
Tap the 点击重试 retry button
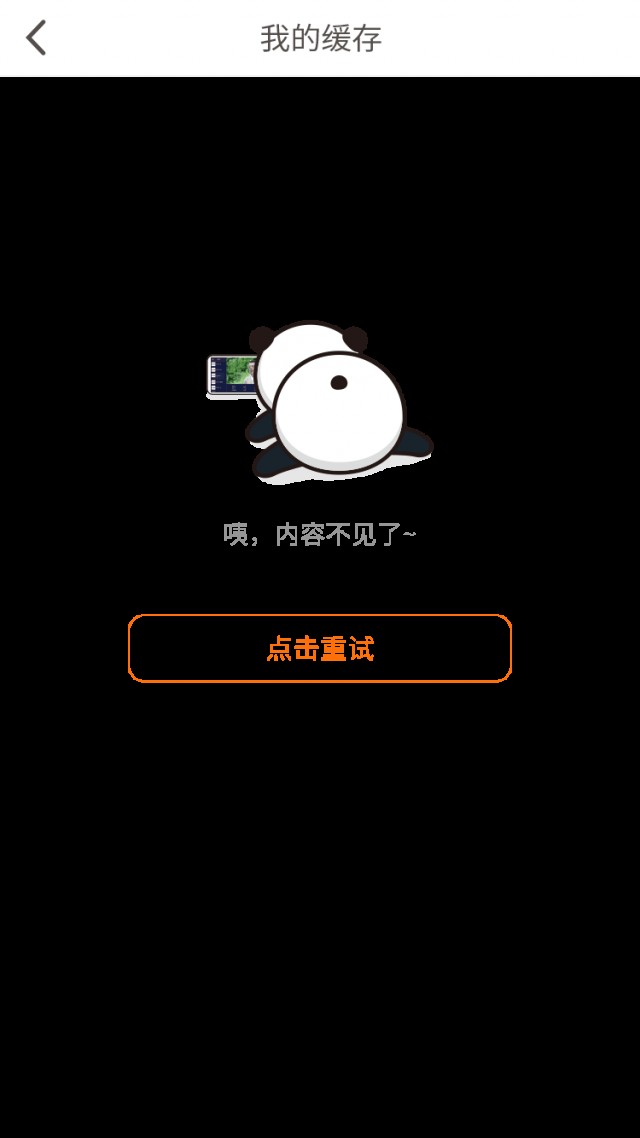pyautogui.click(x=320, y=648)
